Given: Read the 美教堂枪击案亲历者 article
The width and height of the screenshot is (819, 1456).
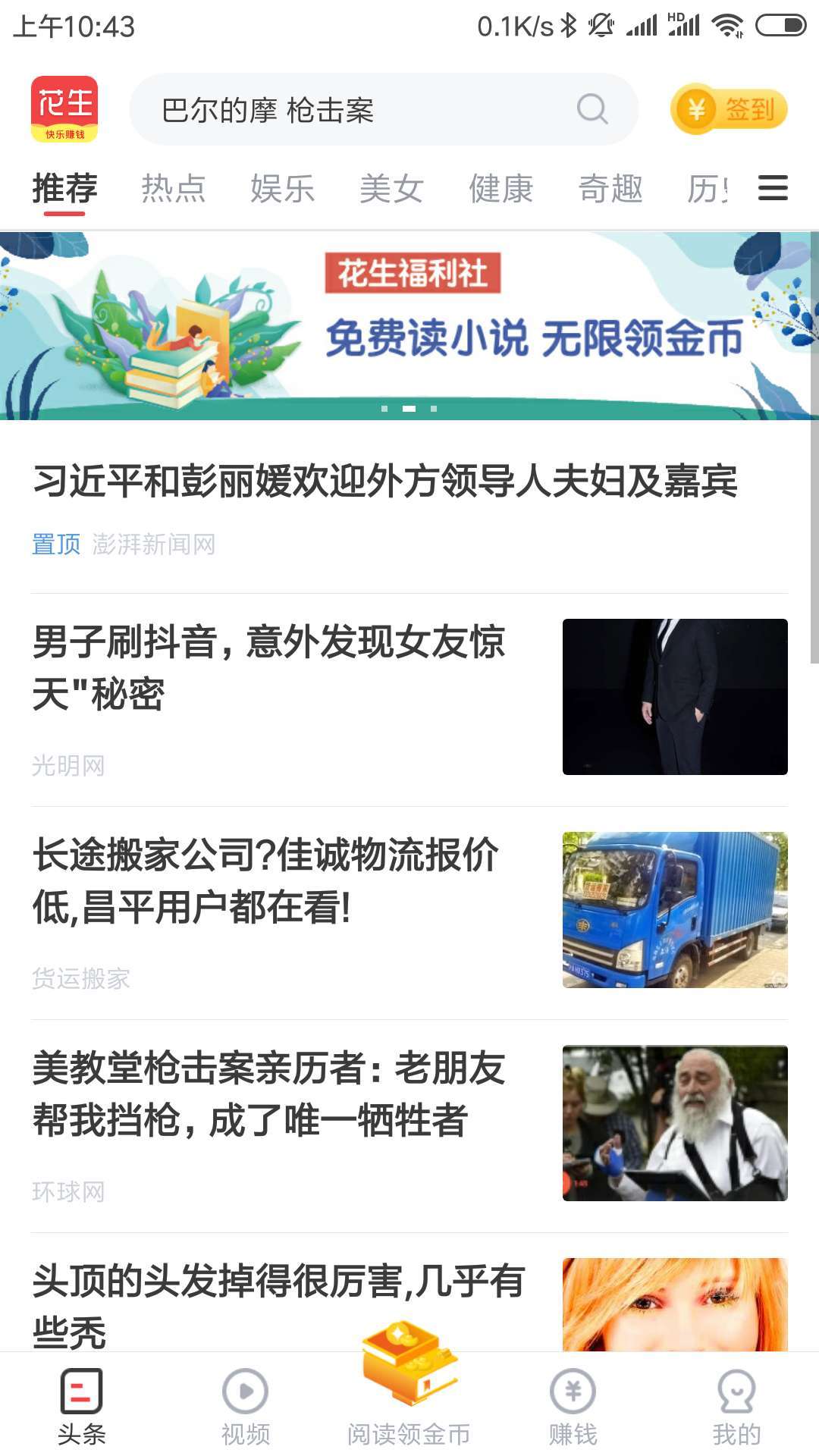Looking at the screenshot, I should 269,1094.
